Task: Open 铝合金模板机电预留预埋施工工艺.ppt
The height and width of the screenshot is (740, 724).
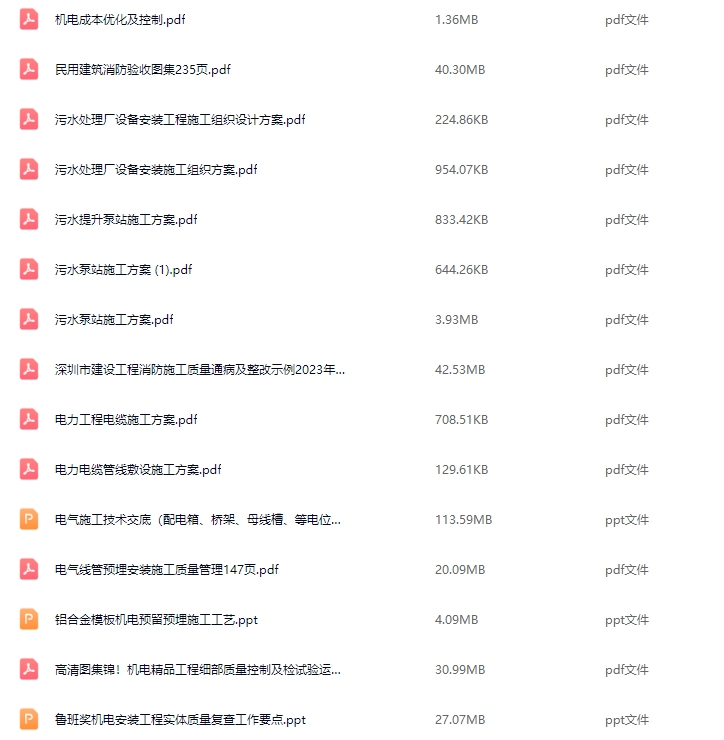Action: tap(156, 620)
